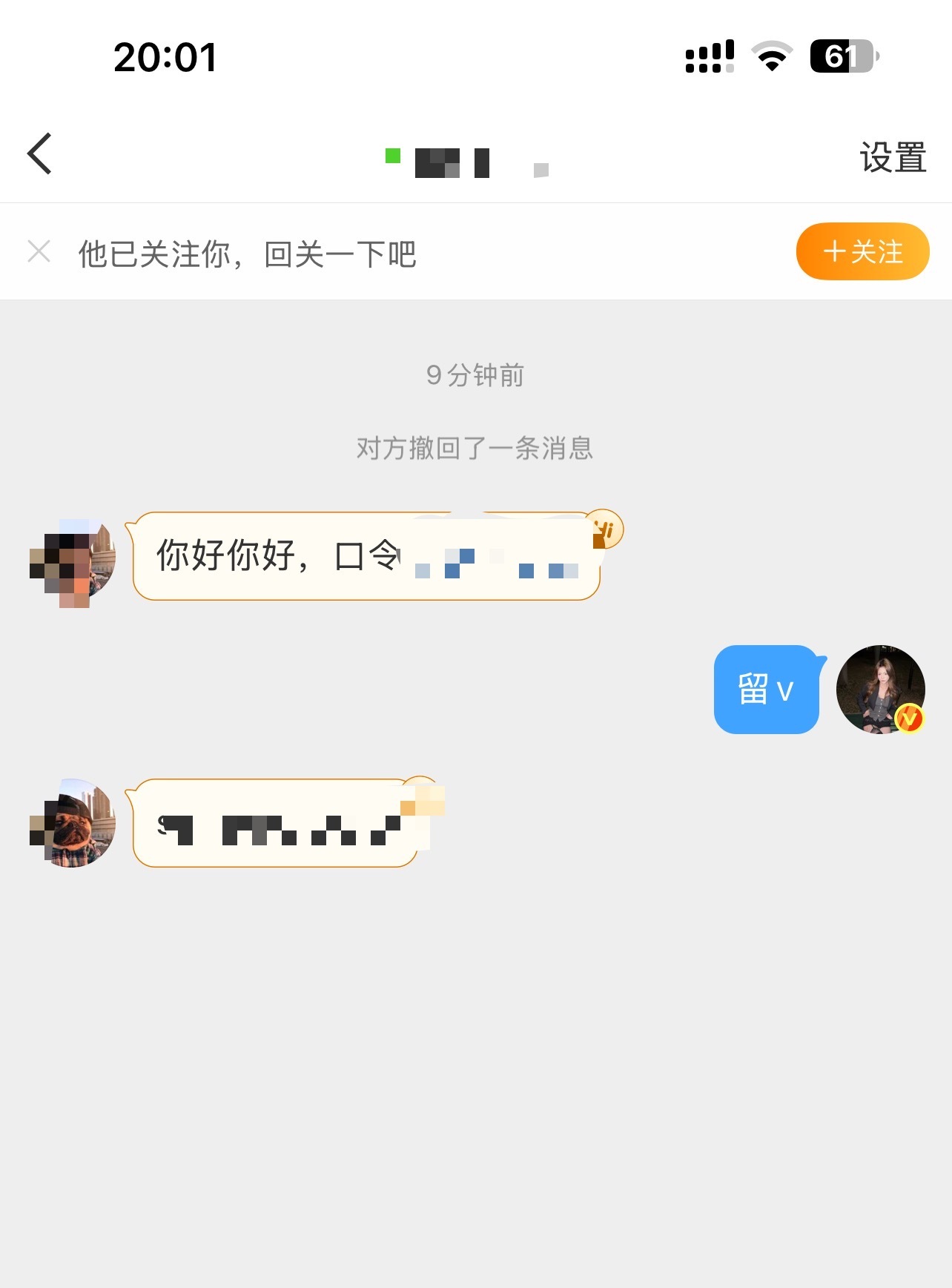Tap the '9分钟前' timestamp label
This screenshot has height=1288, width=952.
[x=475, y=377]
